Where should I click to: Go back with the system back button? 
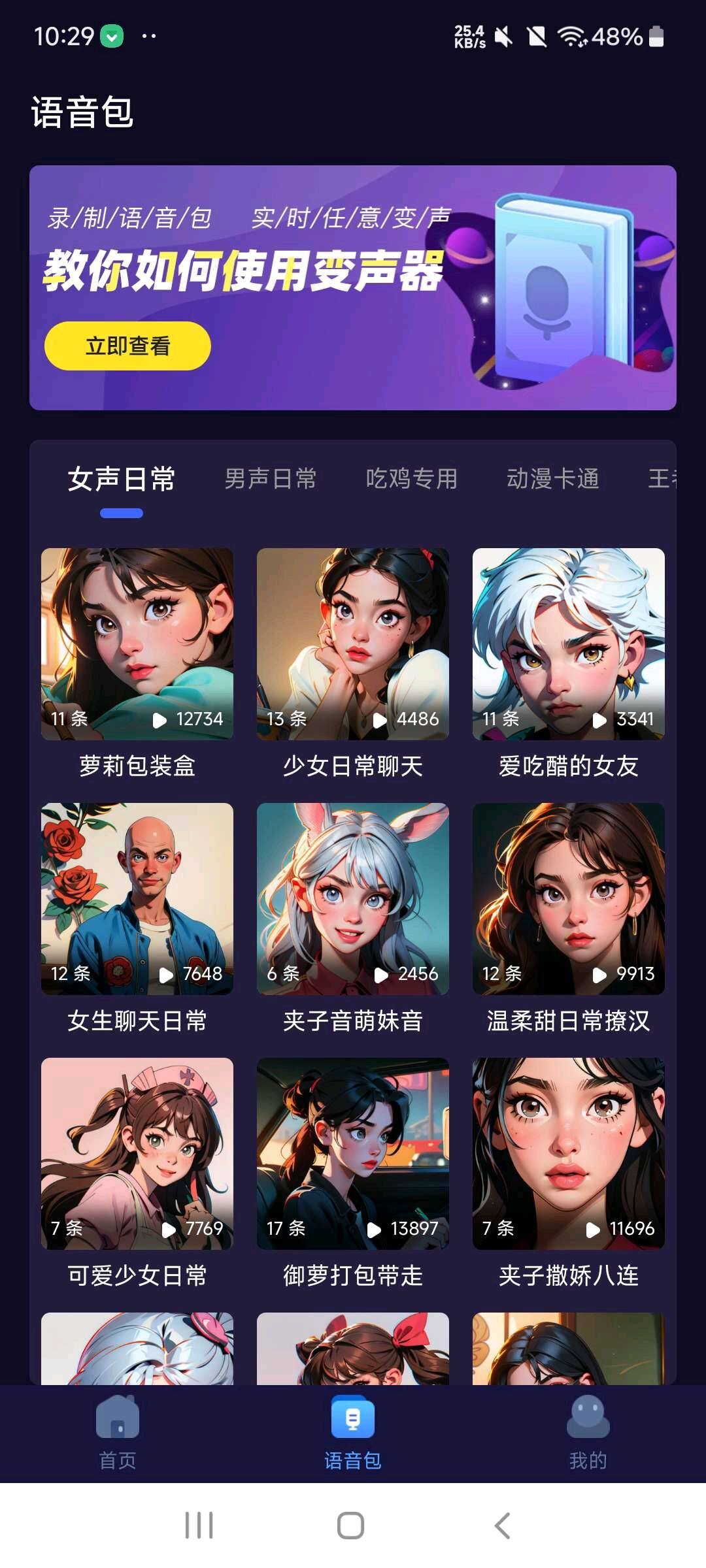(502, 1526)
